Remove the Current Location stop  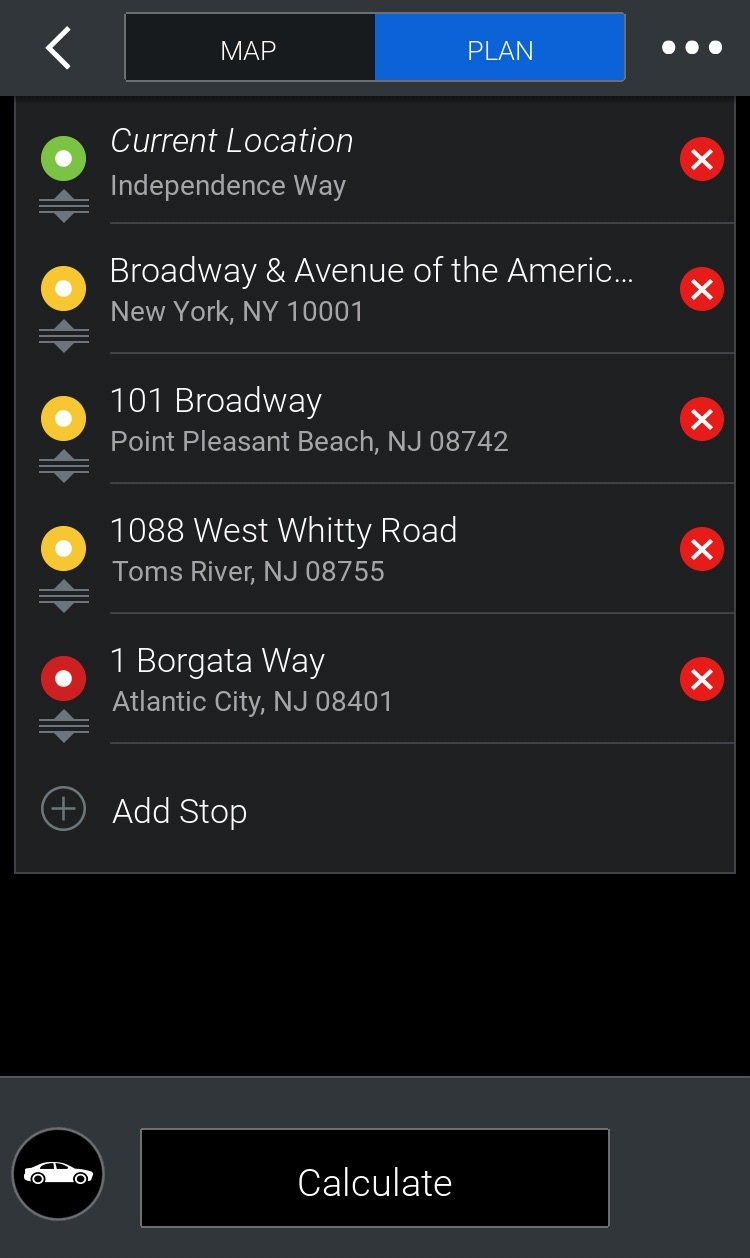(702, 159)
